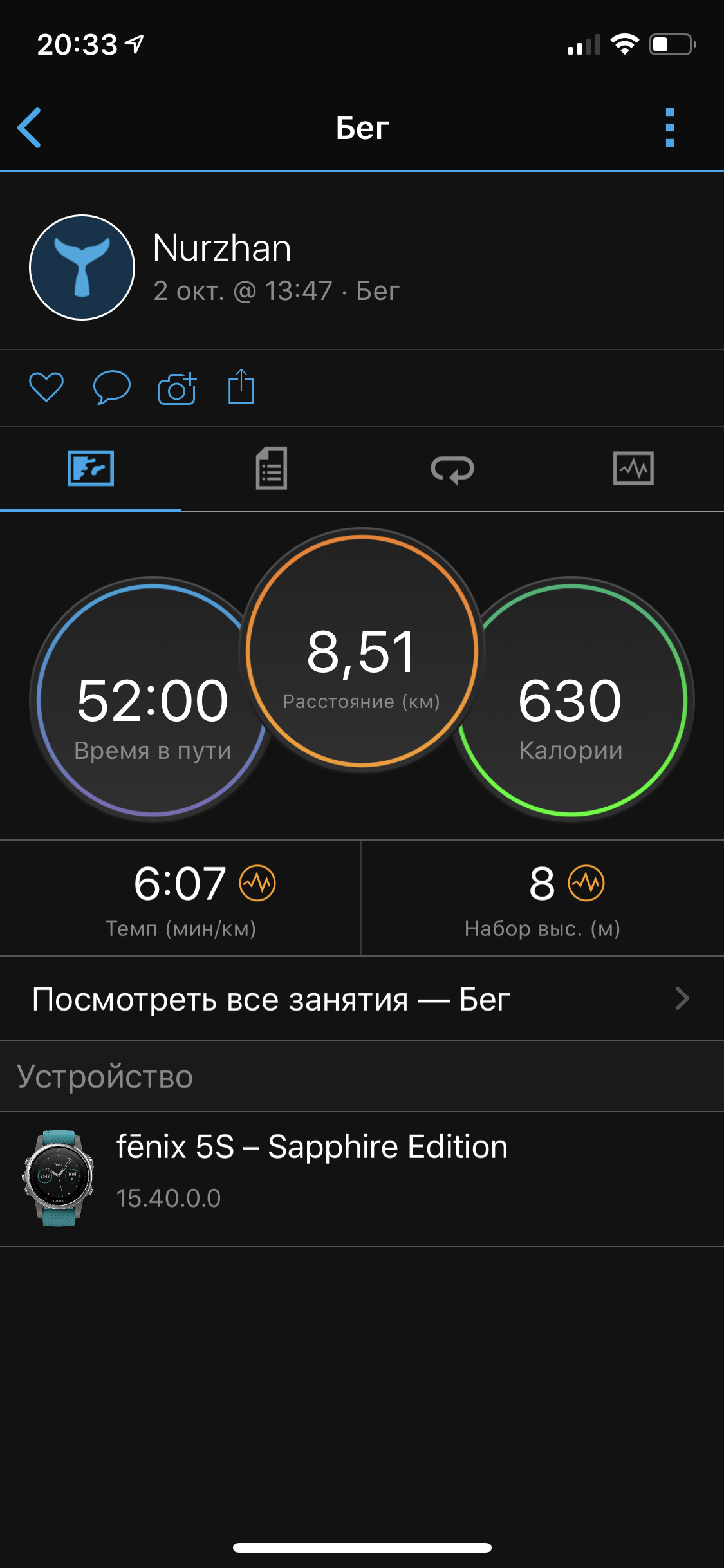Open Nurzhan's profile avatar
The height and width of the screenshot is (1568, 724).
point(82,267)
